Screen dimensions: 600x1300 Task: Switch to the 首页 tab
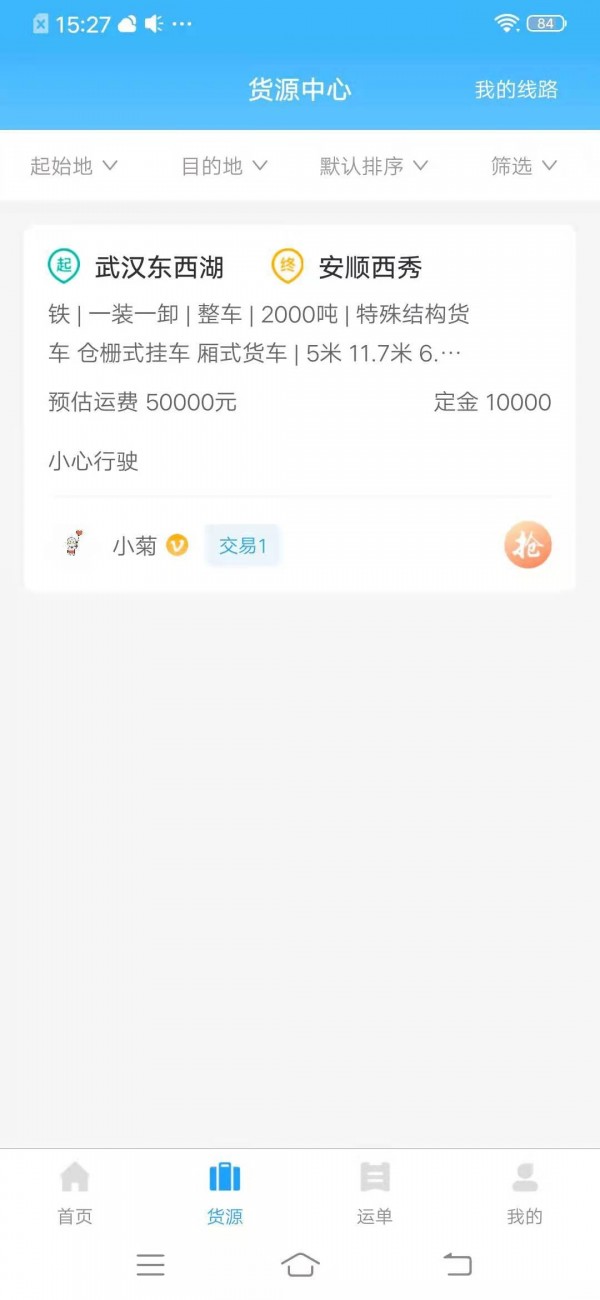[x=75, y=1192]
